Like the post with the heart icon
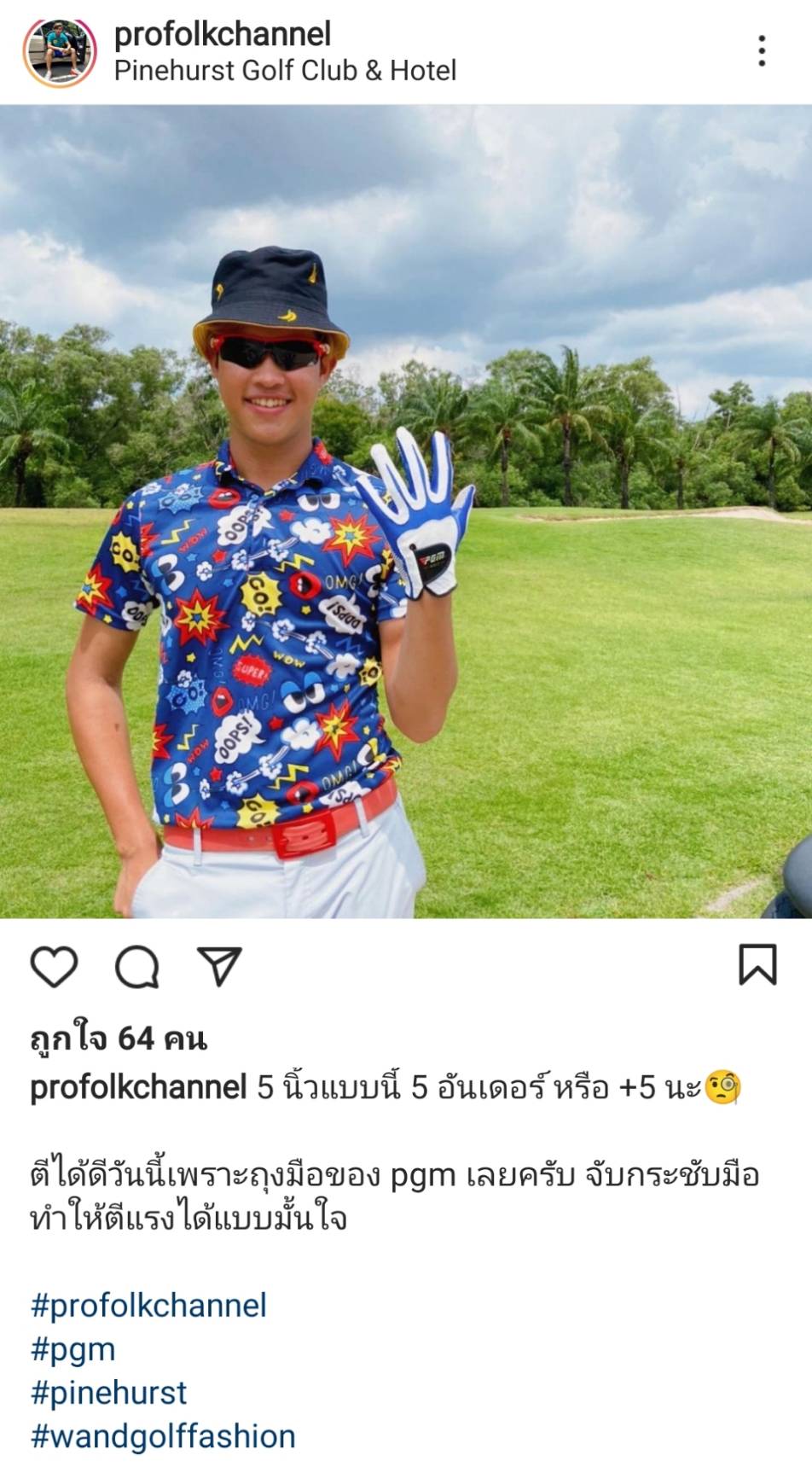812x1467 pixels. [55, 966]
